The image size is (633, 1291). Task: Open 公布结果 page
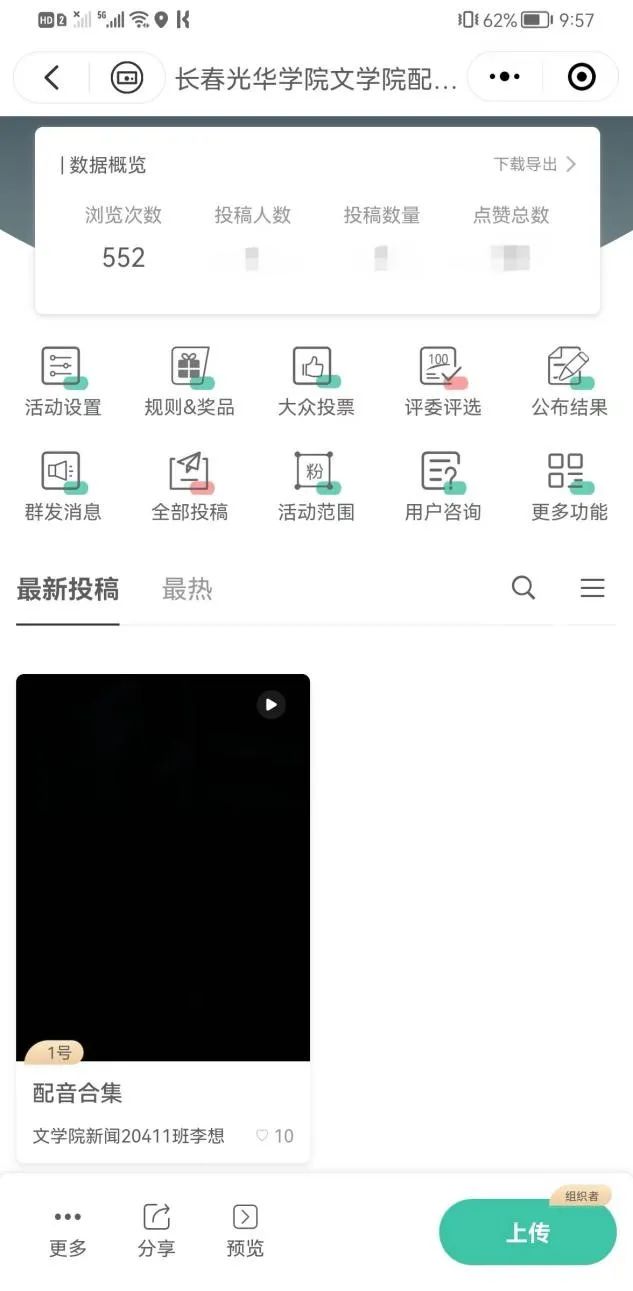(569, 381)
